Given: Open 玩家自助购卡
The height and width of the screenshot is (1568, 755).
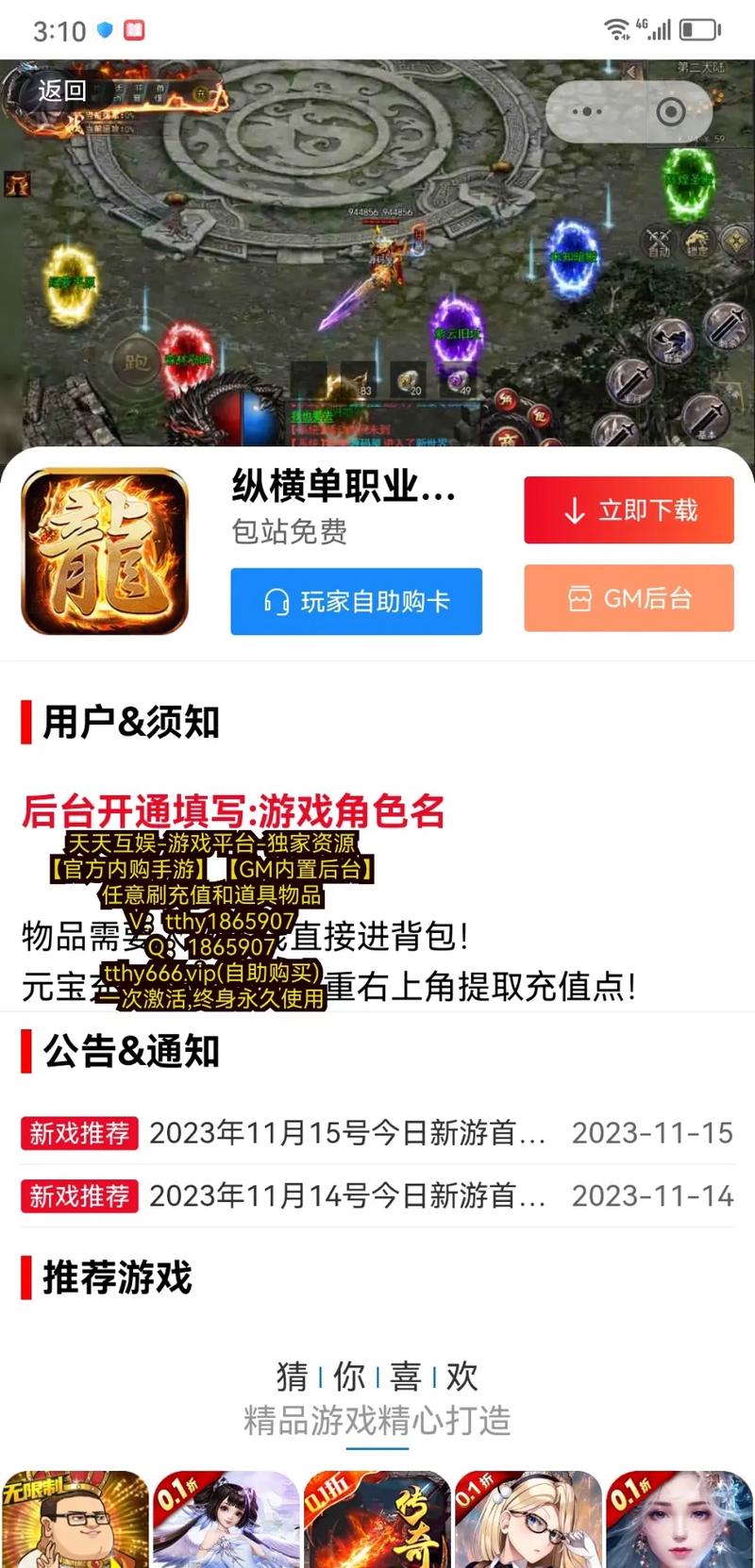Looking at the screenshot, I should click(x=356, y=601).
